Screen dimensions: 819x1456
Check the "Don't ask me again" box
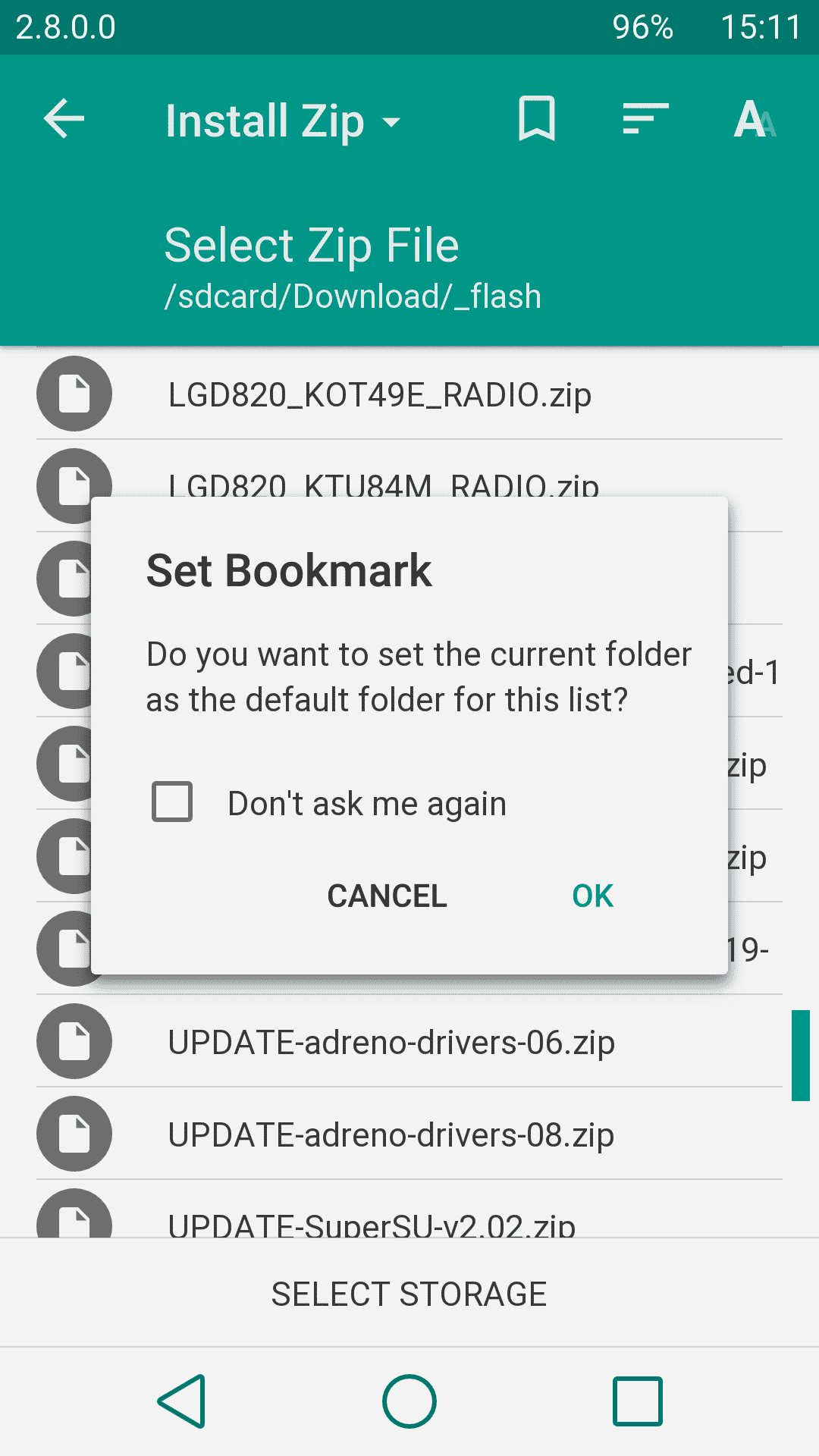172,802
